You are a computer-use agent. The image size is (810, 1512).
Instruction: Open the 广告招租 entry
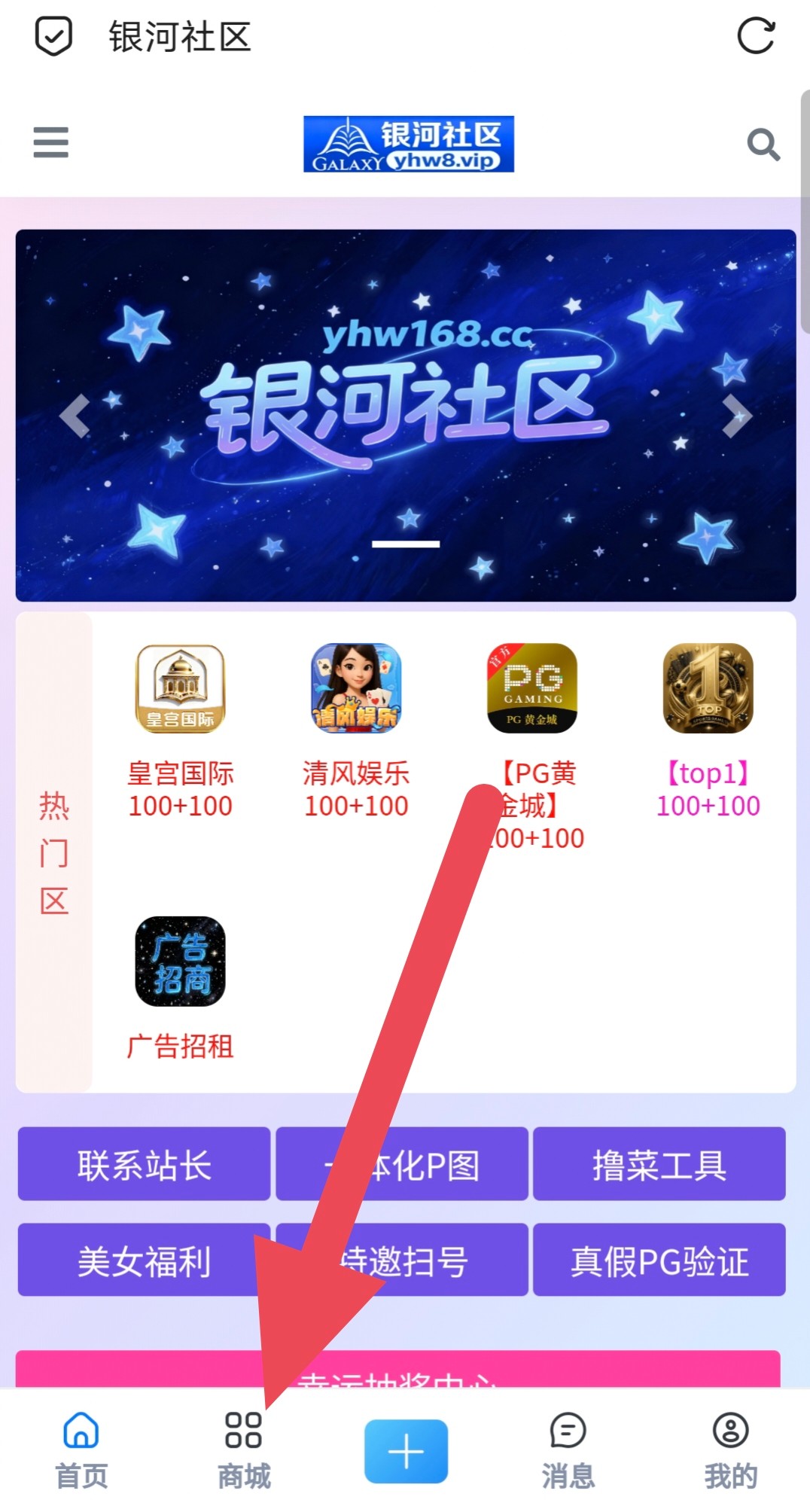coord(180,986)
